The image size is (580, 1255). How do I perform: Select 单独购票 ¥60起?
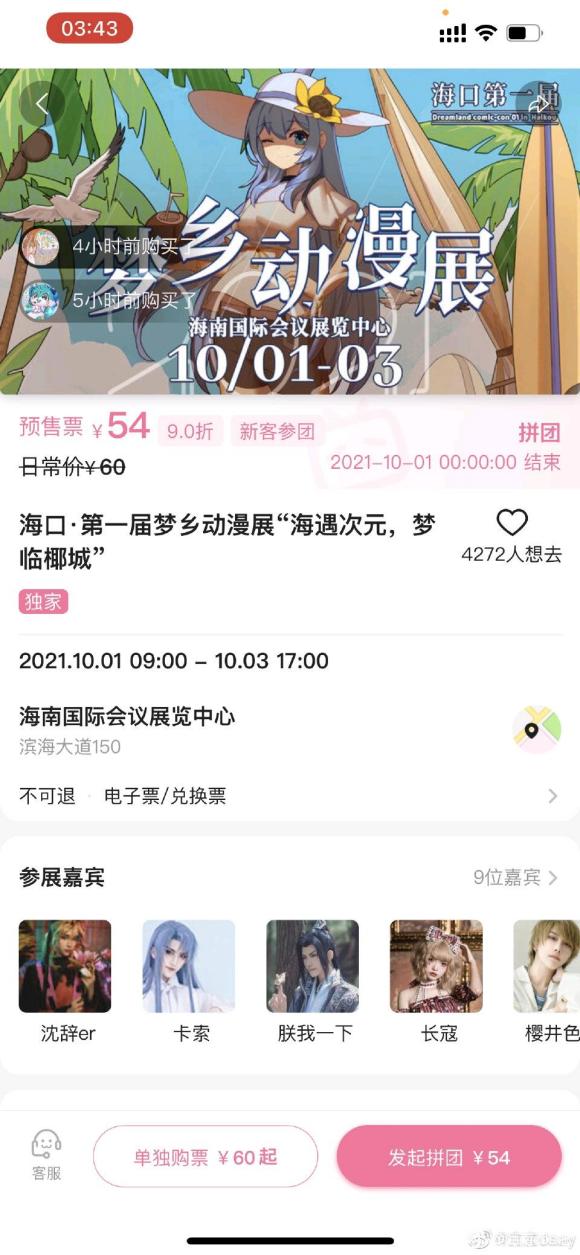click(x=205, y=1157)
